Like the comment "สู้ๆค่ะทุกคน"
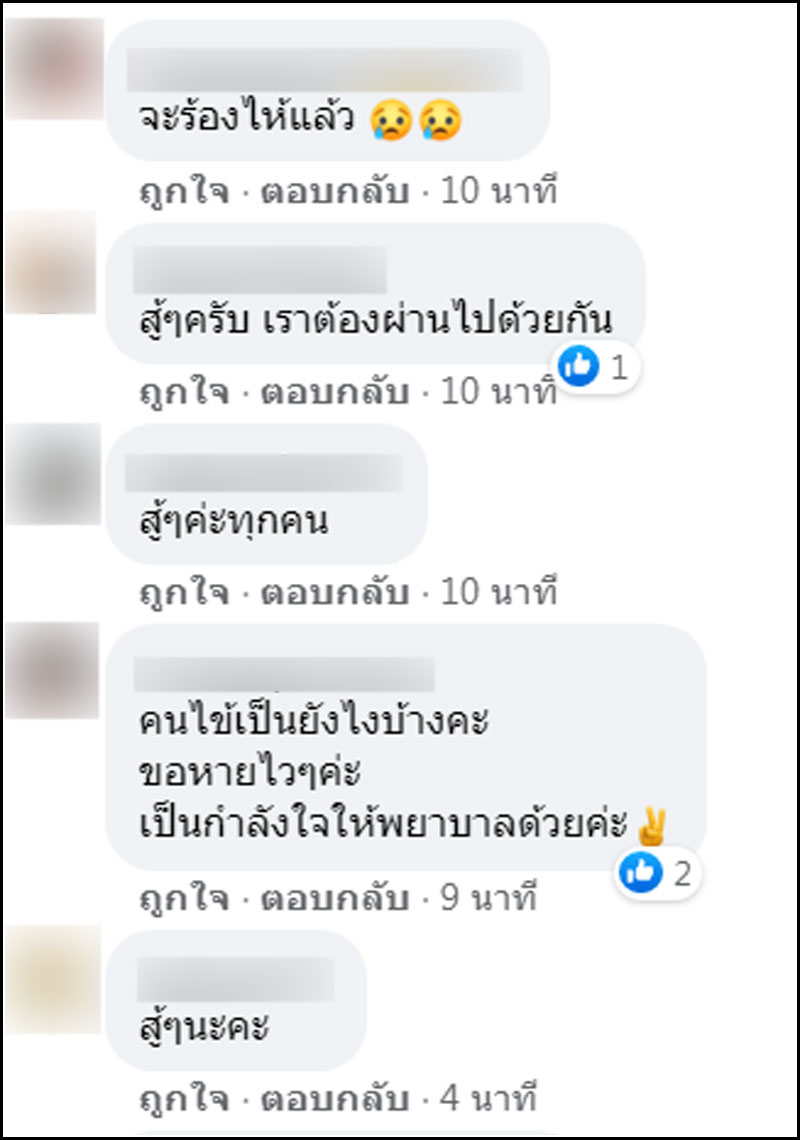The image size is (800, 1140). point(185,593)
